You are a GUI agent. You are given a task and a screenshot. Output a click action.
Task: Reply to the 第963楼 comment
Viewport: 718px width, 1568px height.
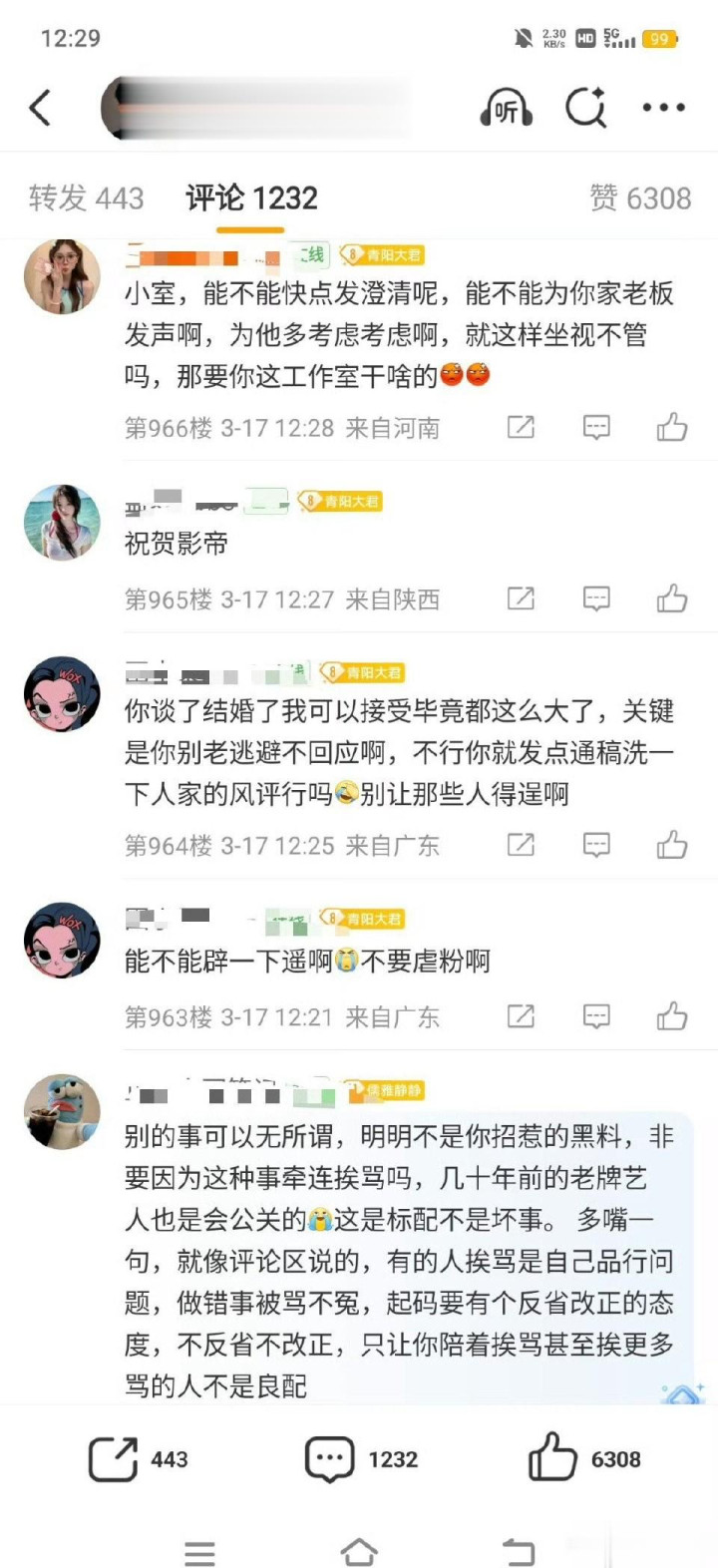click(596, 1016)
